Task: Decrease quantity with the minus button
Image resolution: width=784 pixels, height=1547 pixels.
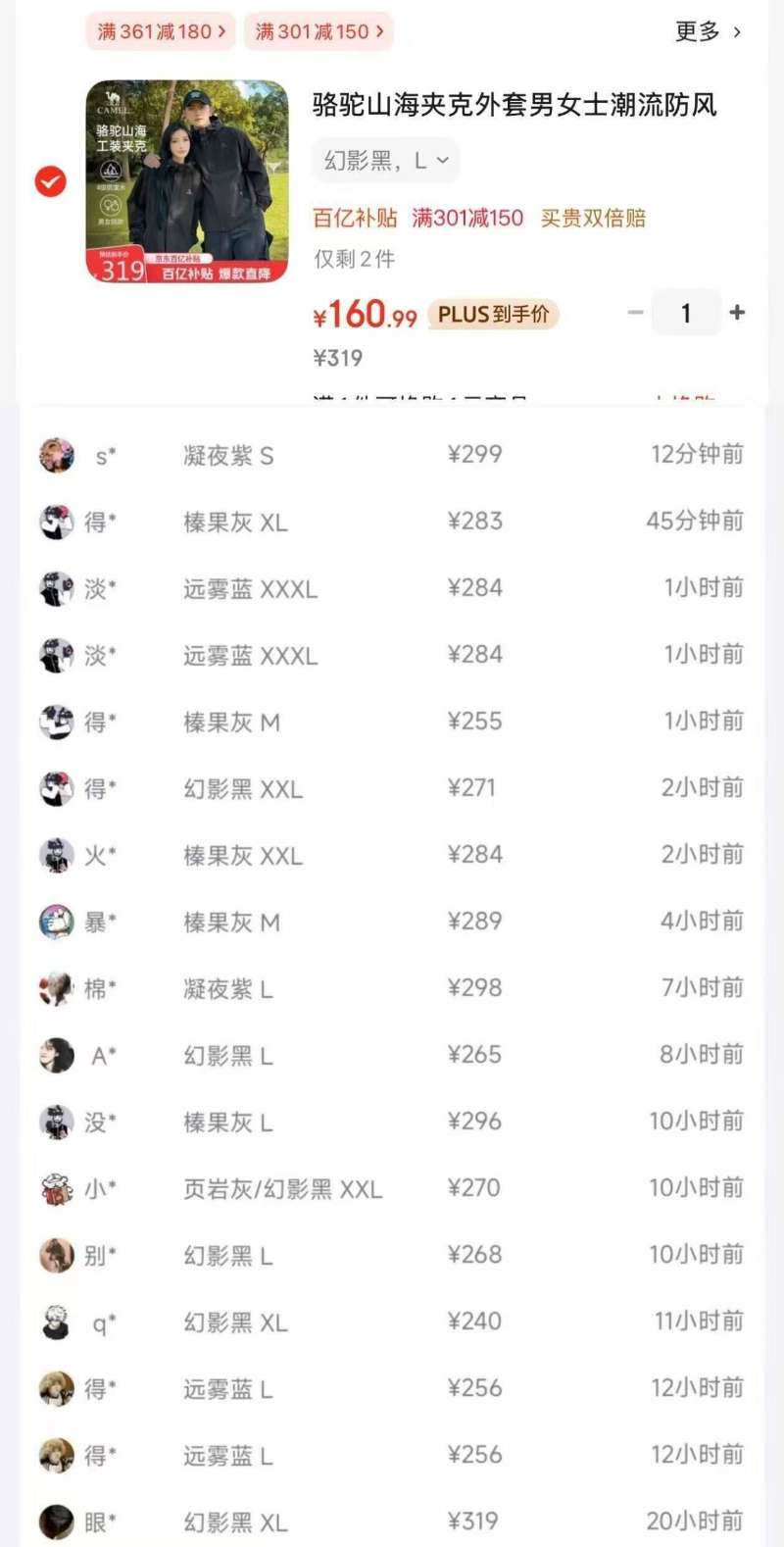Action: [x=635, y=312]
